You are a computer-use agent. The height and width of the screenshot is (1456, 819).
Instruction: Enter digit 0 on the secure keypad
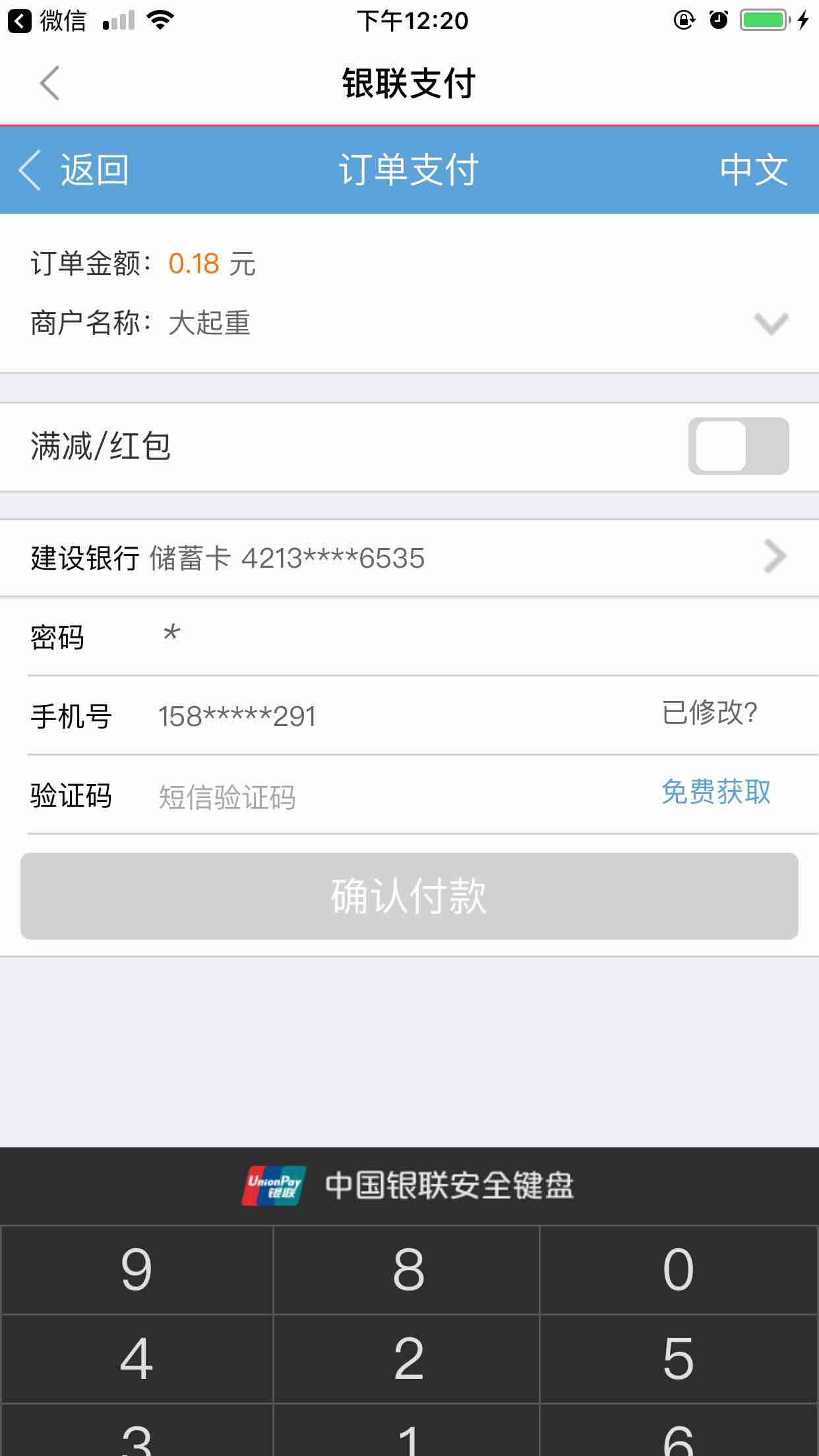pos(679,1269)
